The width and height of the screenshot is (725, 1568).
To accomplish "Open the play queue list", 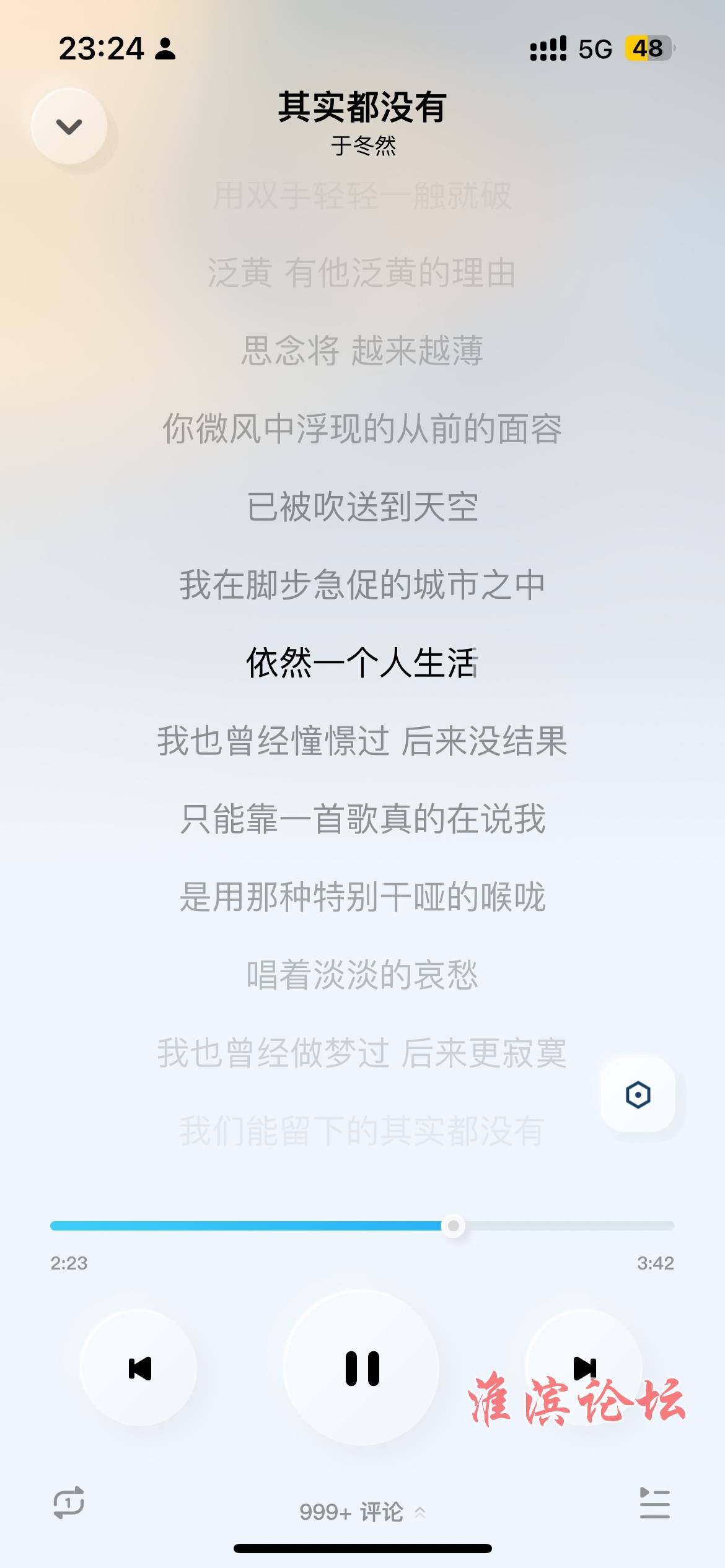I will [655, 1503].
